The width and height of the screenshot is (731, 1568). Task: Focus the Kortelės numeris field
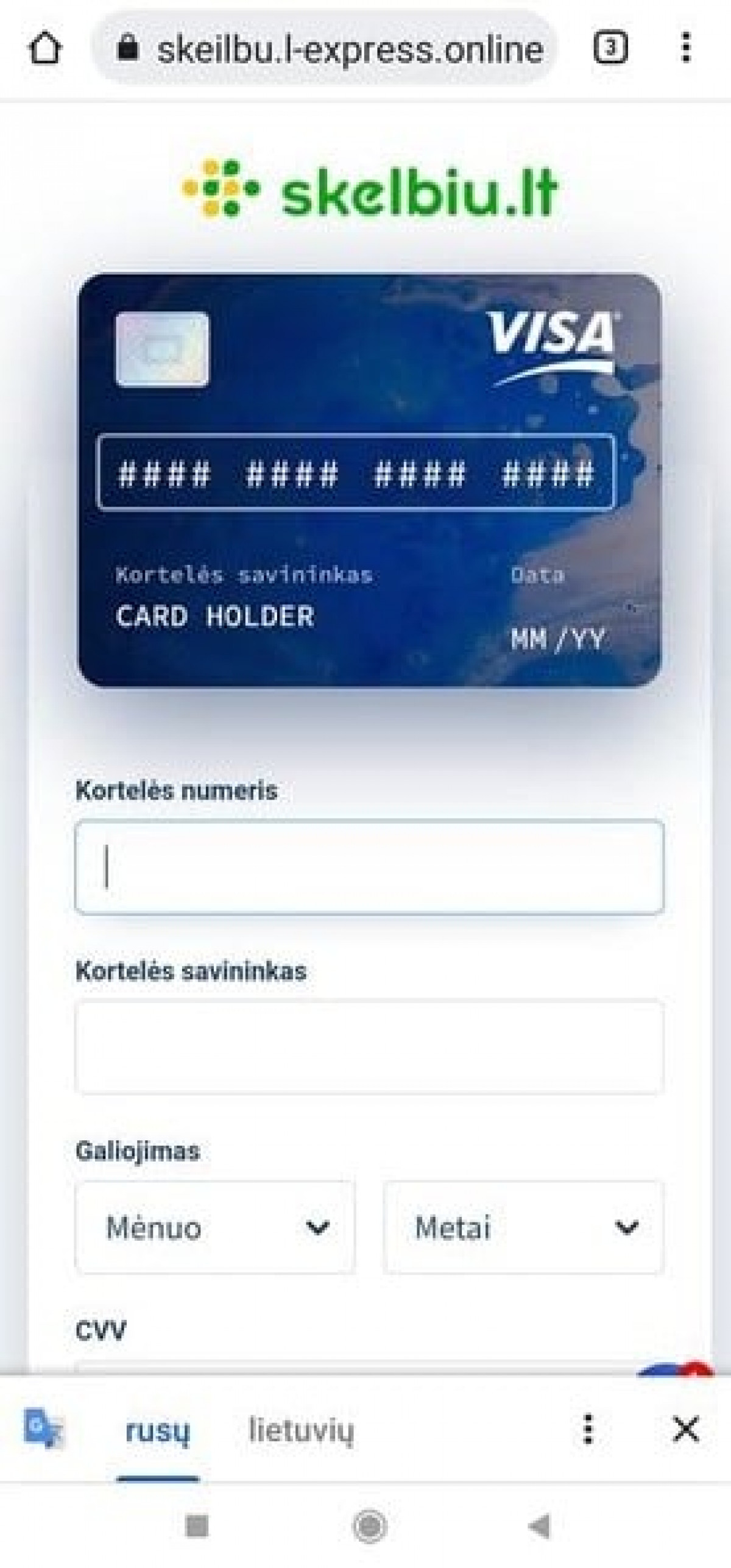tap(369, 867)
